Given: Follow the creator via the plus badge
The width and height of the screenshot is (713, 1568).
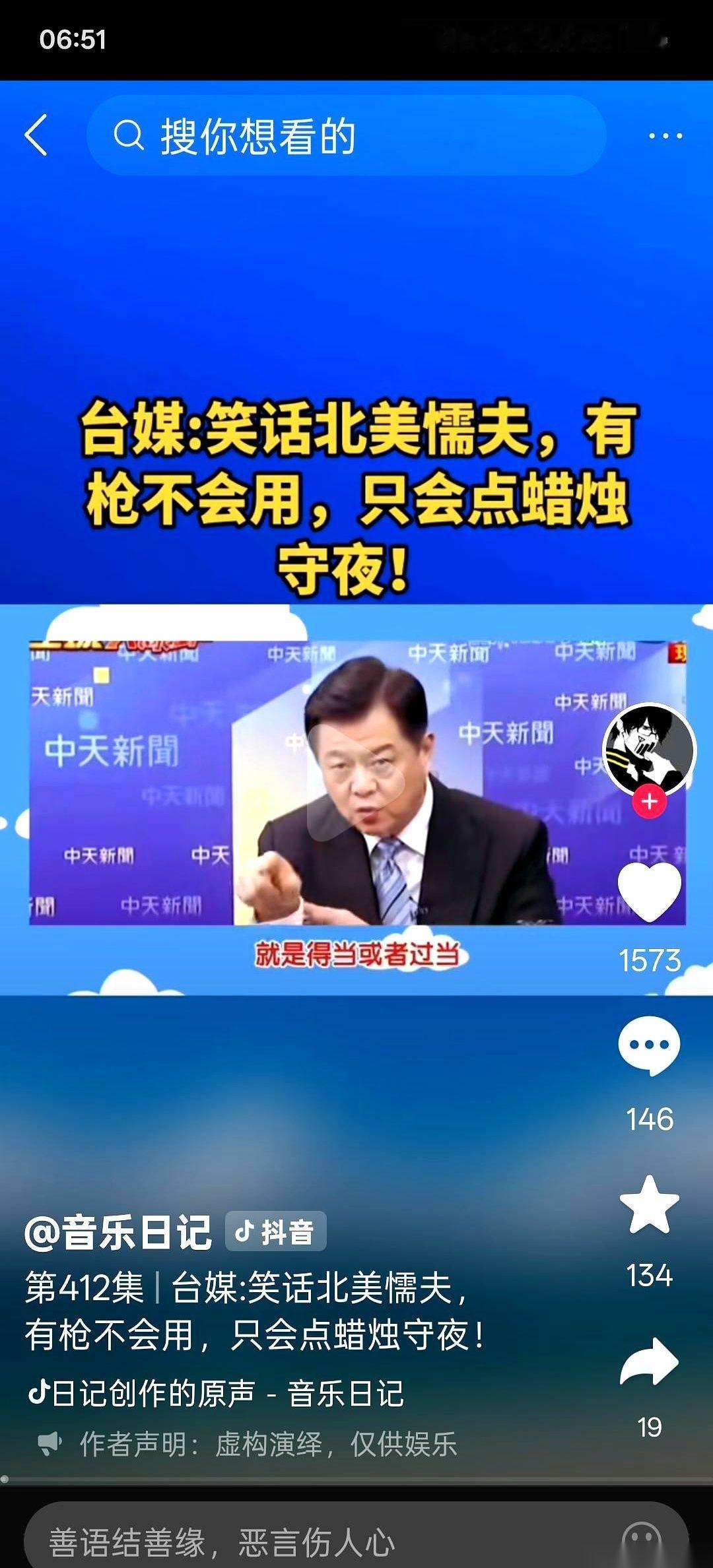Looking at the screenshot, I should [x=650, y=802].
